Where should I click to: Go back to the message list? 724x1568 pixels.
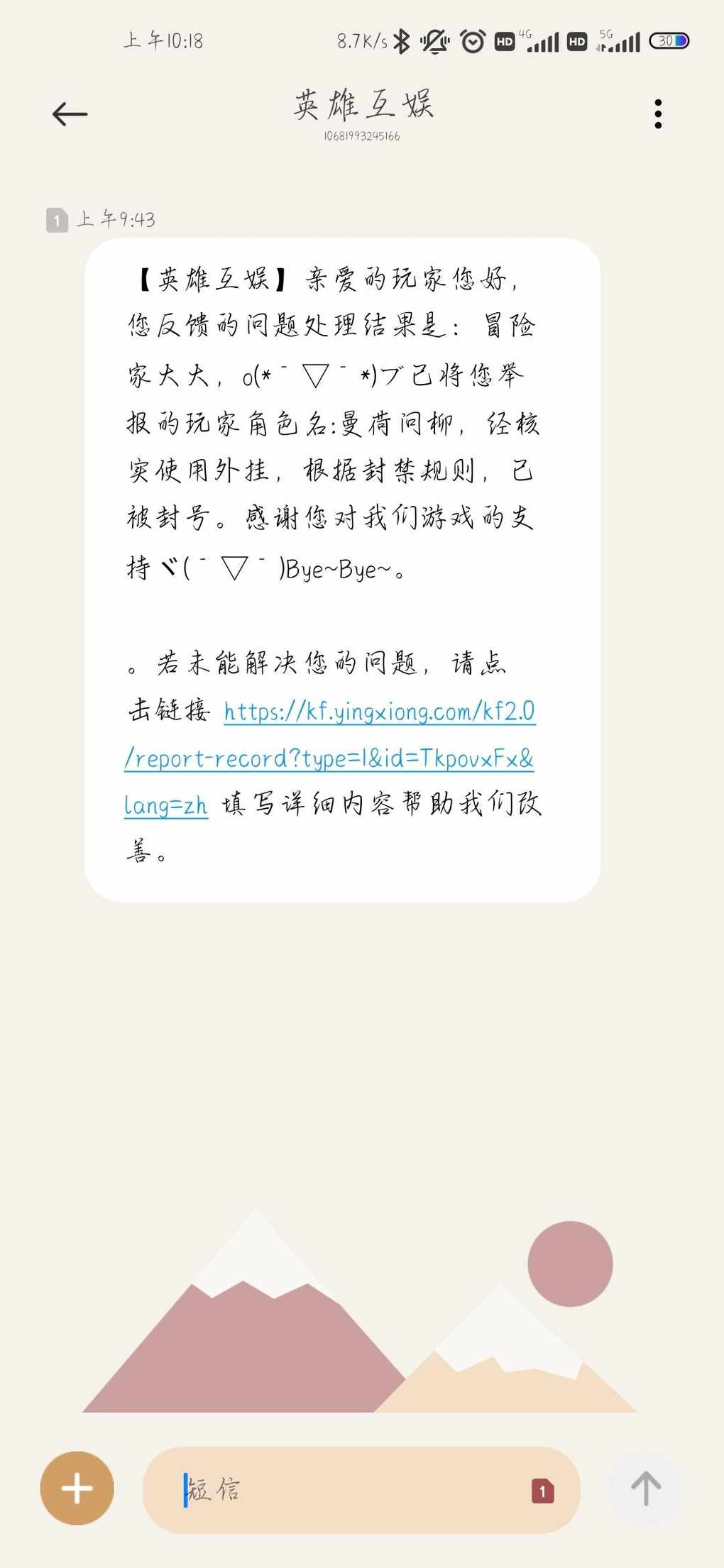70,114
